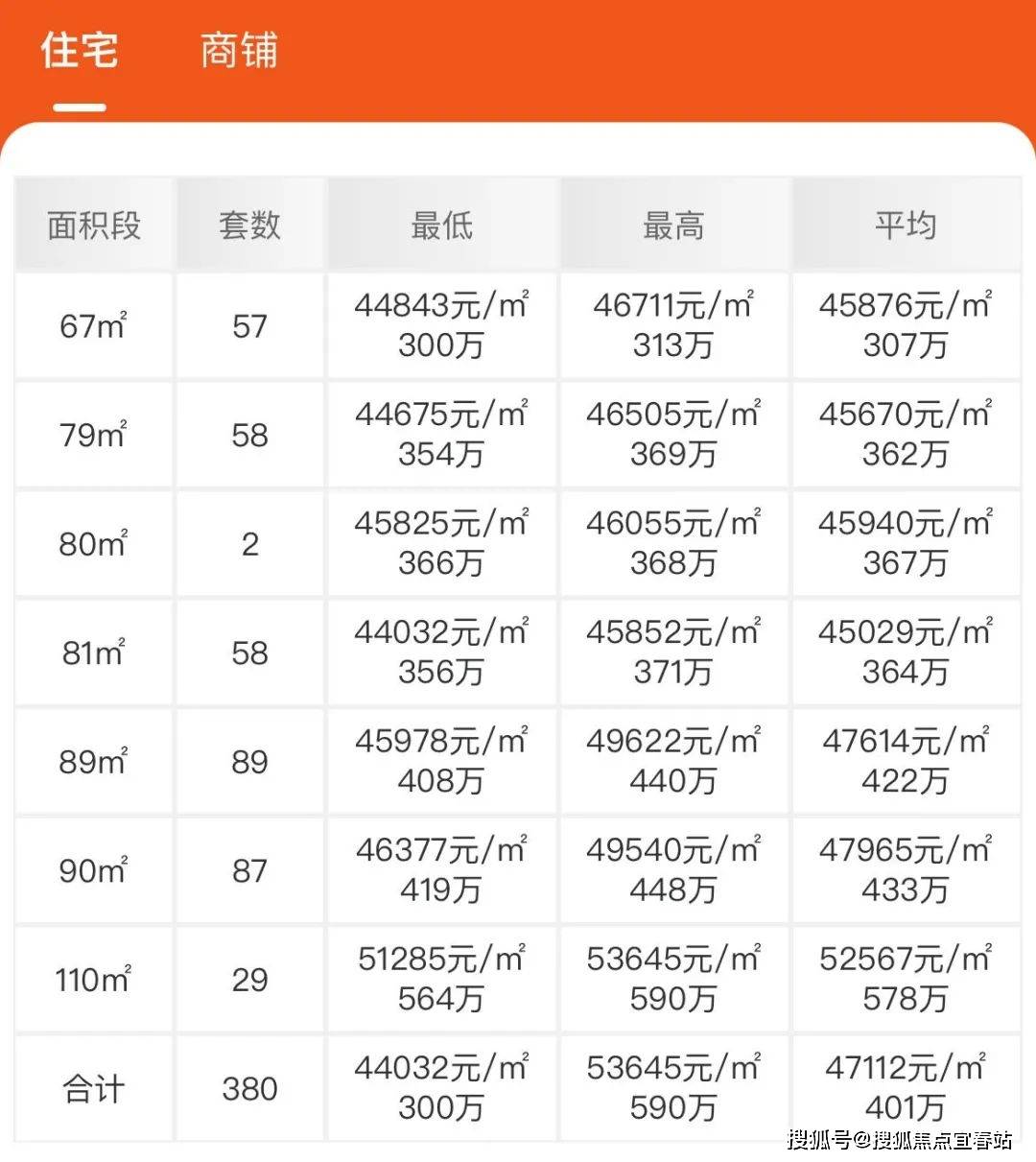Switch to the 商铺 tab

236,52
